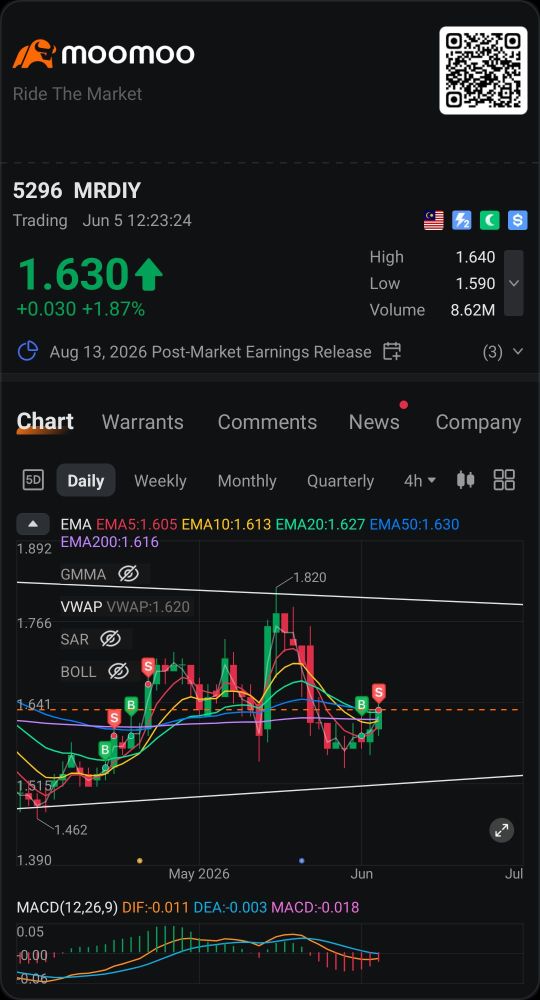The image size is (540, 1000).
Task: Open the candlestick chart style icon
Action: coord(465,480)
